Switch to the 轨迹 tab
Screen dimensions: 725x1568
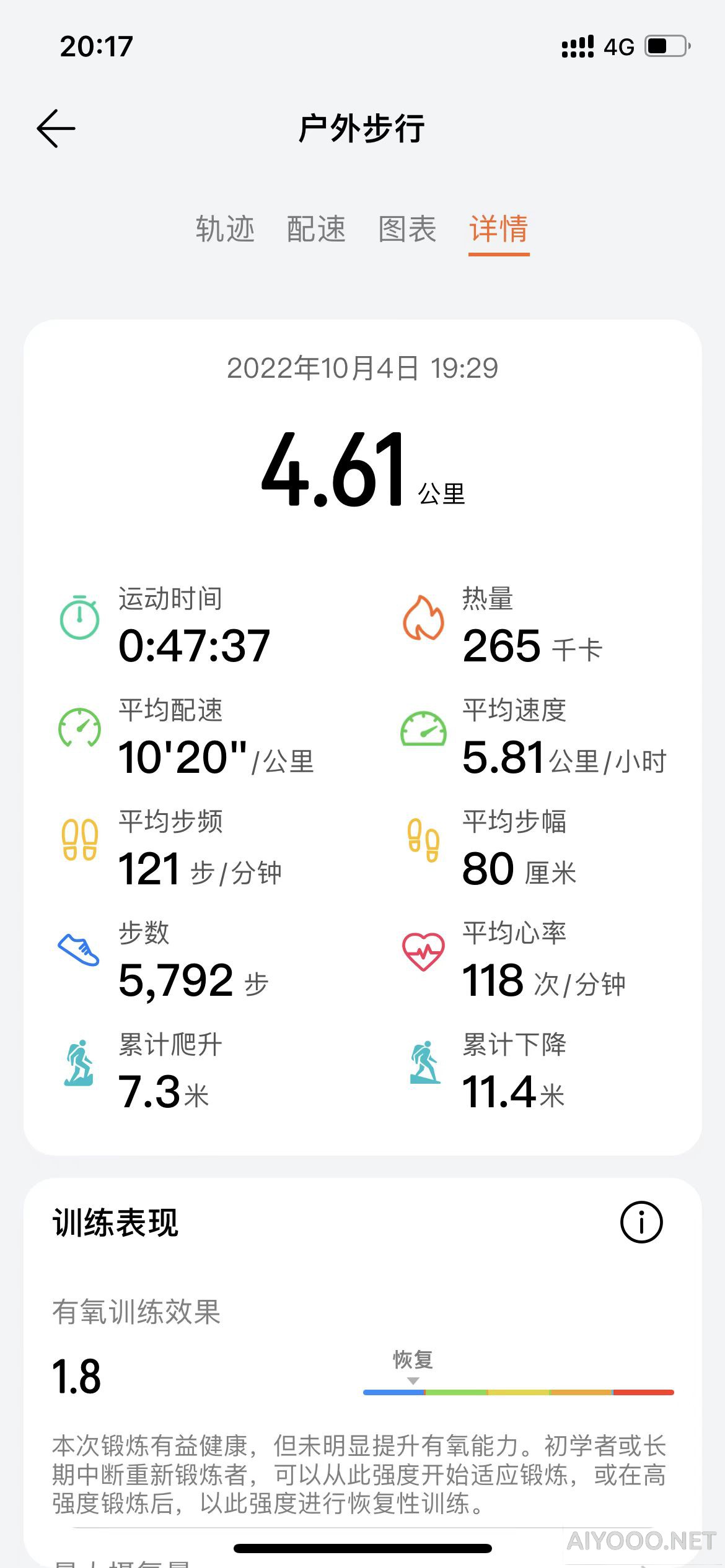click(x=225, y=229)
